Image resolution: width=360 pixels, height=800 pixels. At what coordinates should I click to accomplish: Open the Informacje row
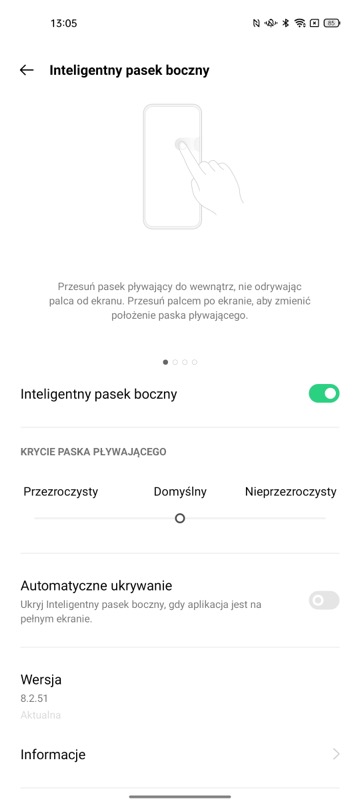[180, 754]
